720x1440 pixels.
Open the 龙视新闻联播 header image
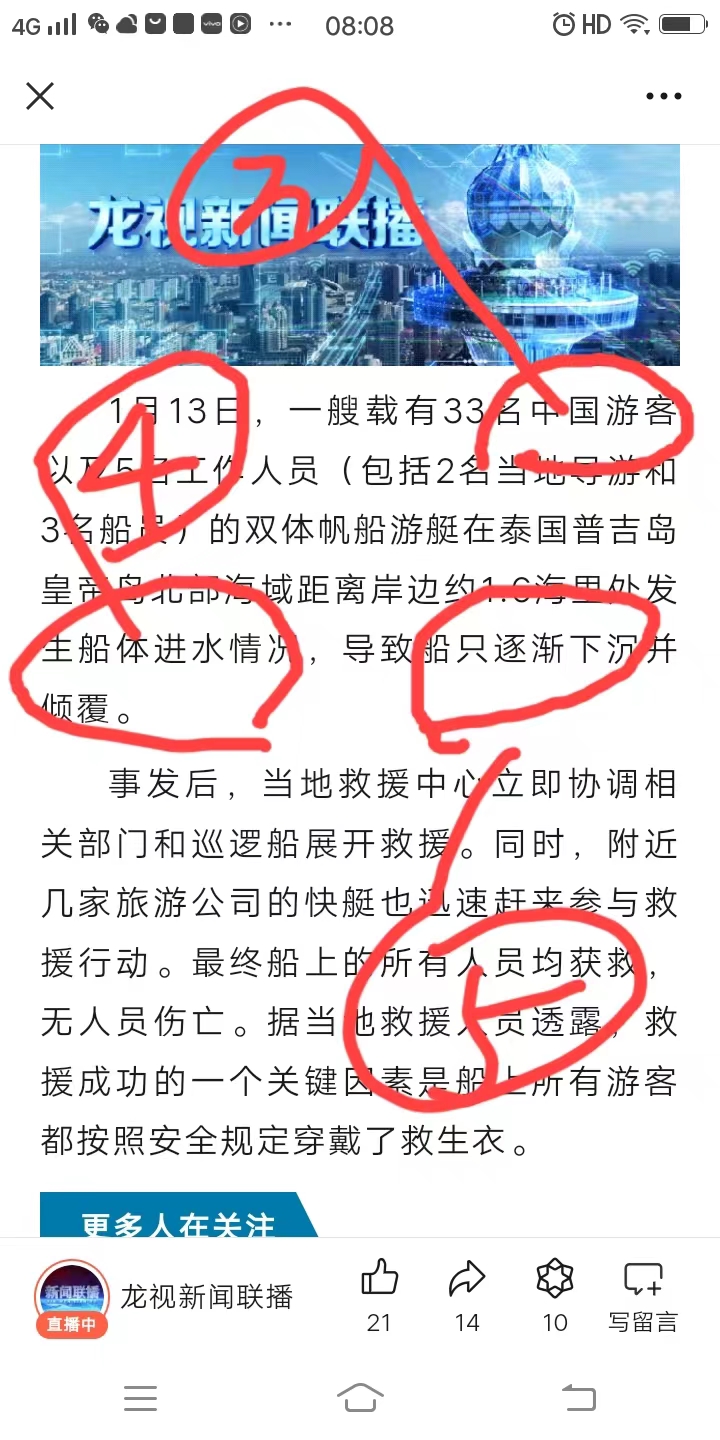(x=360, y=254)
